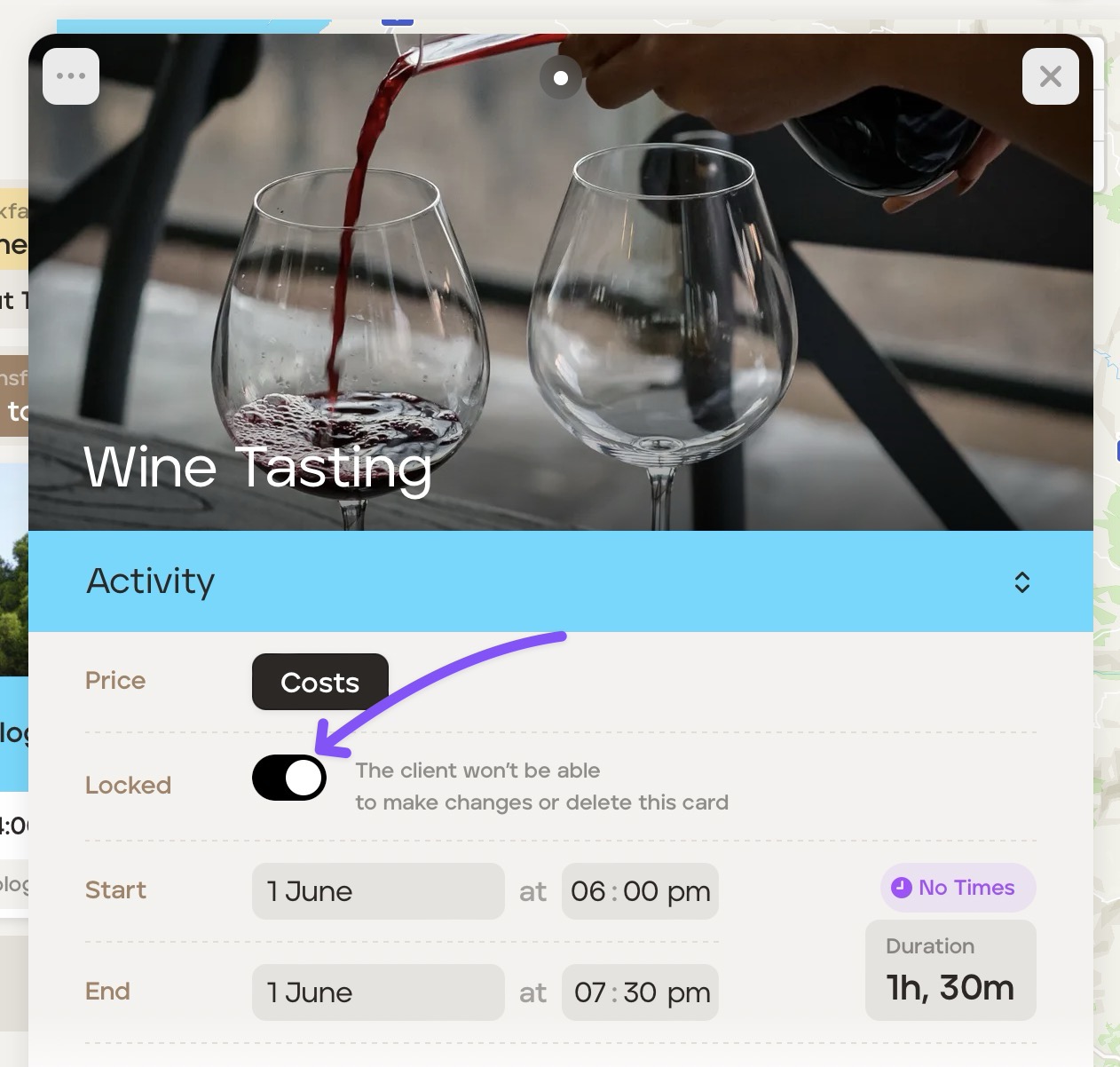Close the Wine Tasting card
Screen dimensions: 1120x1067
point(1050,76)
